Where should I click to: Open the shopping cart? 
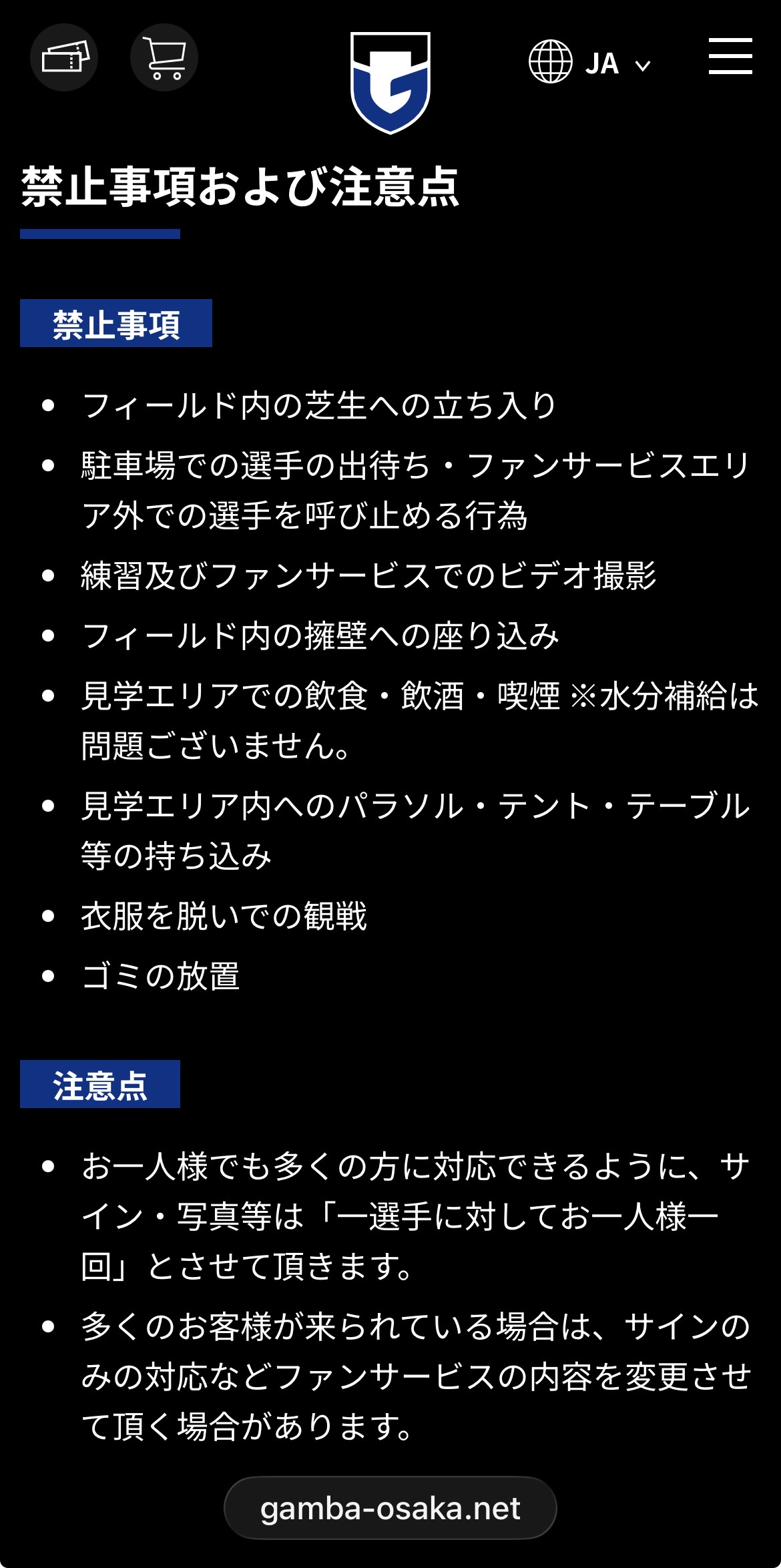click(x=164, y=57)
